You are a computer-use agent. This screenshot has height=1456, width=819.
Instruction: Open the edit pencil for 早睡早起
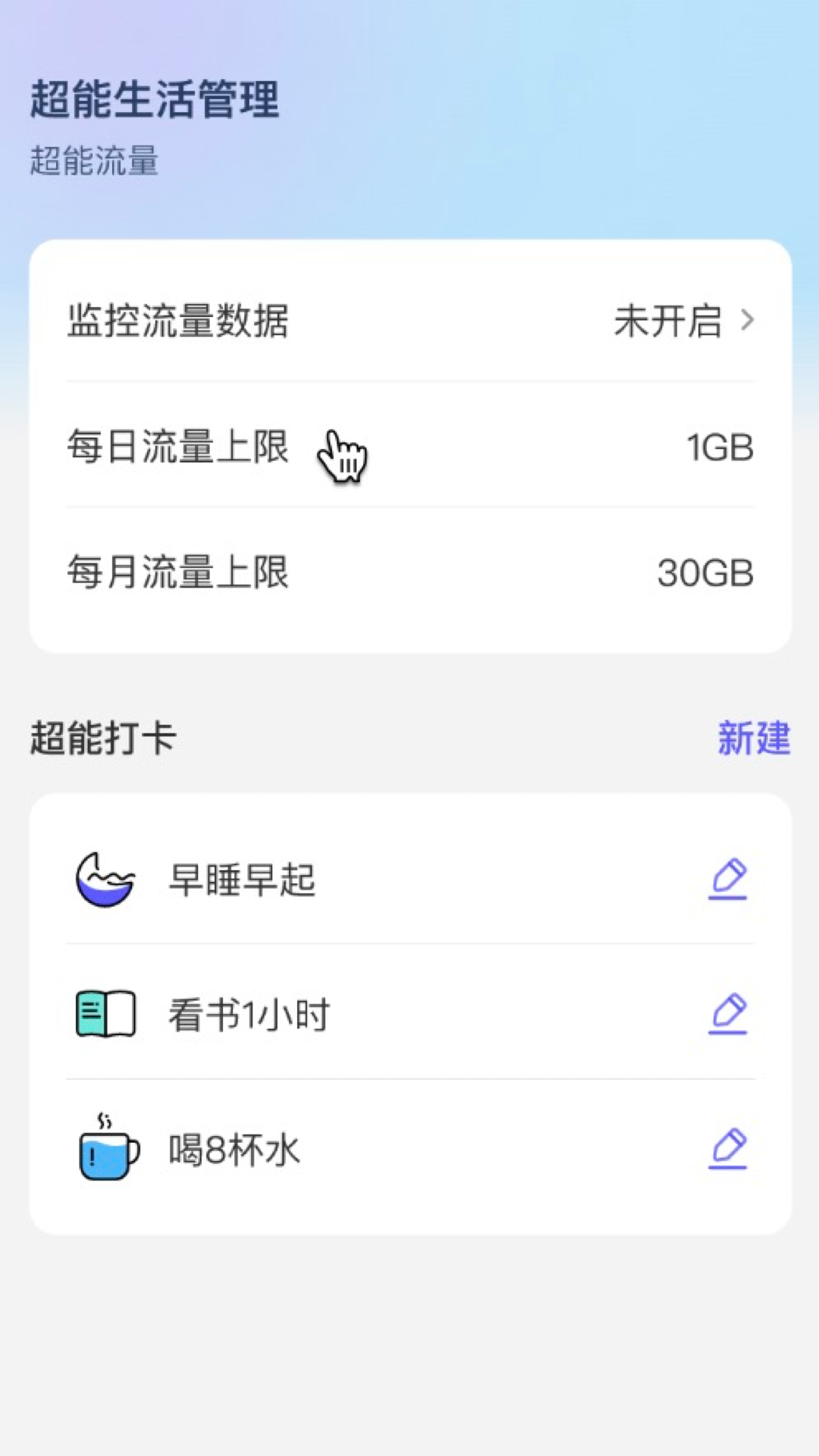click(x=728, y=880)
